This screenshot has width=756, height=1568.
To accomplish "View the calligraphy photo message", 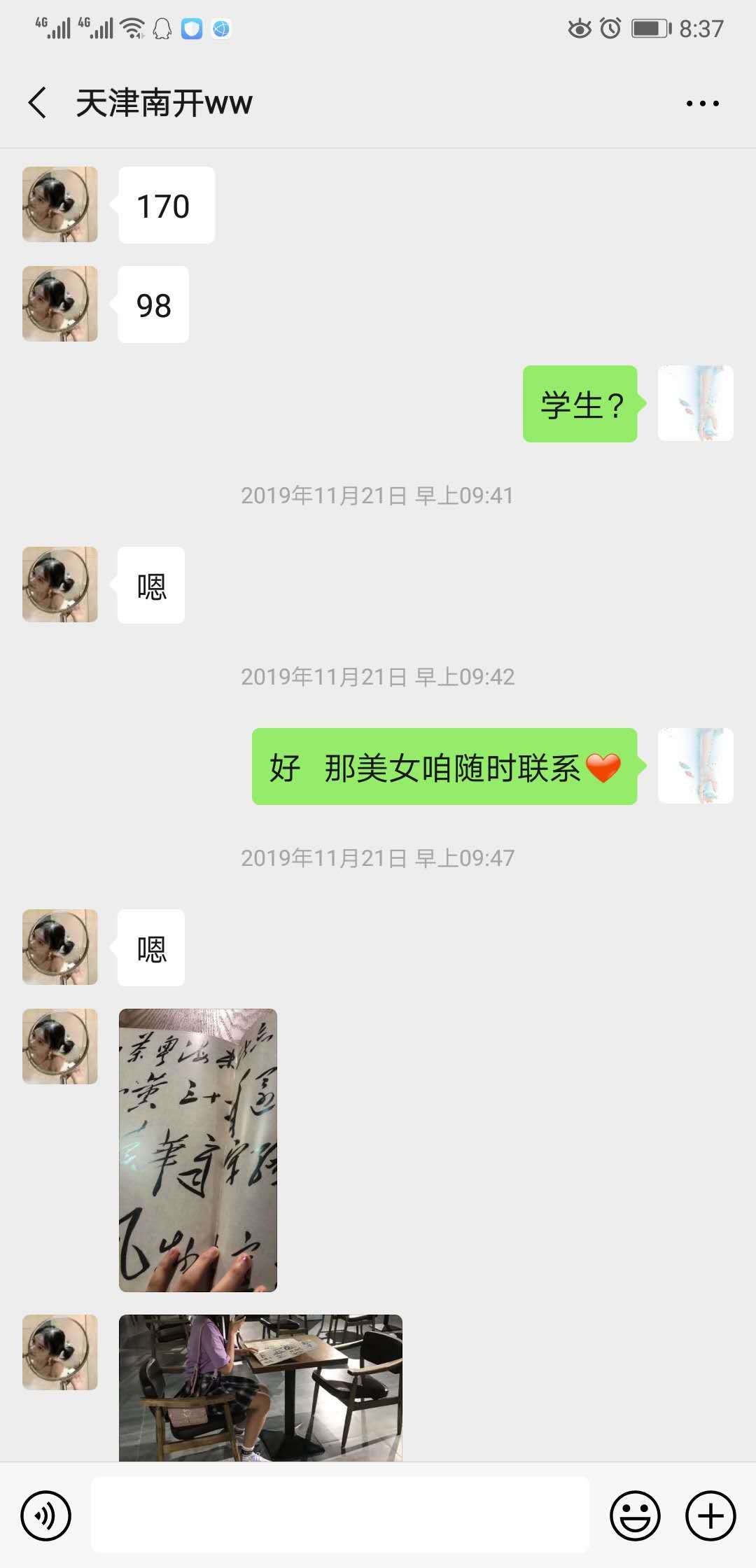I will point(198,1149).
